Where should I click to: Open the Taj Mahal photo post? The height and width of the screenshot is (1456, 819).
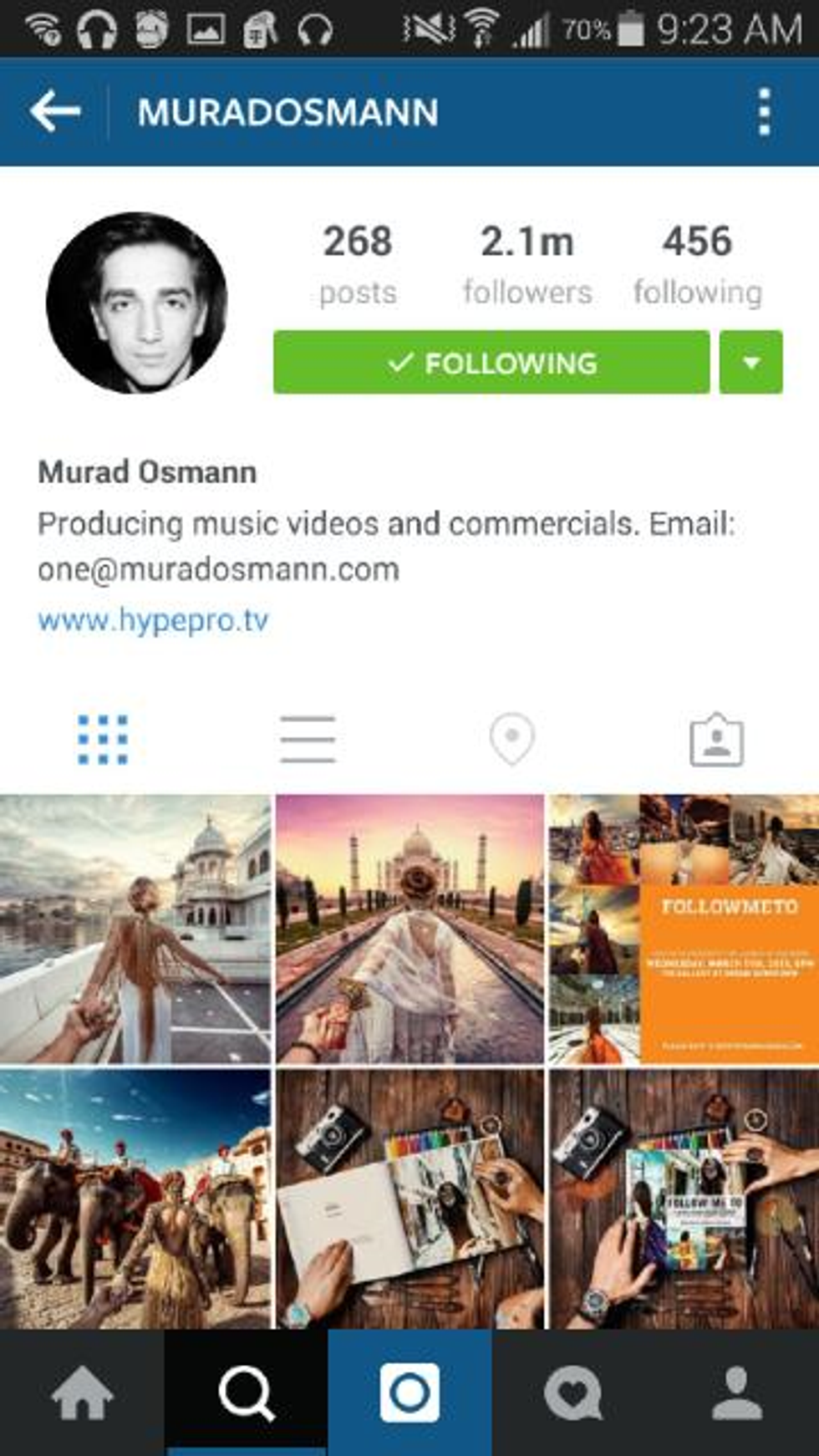tap(409, 929)
